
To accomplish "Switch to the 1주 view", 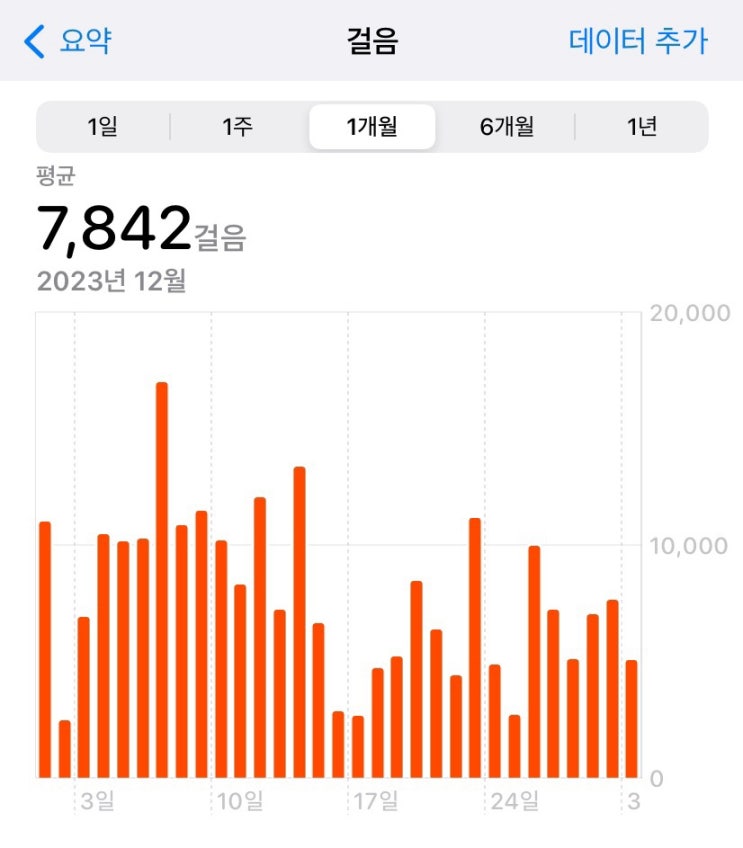I will 237,127.
